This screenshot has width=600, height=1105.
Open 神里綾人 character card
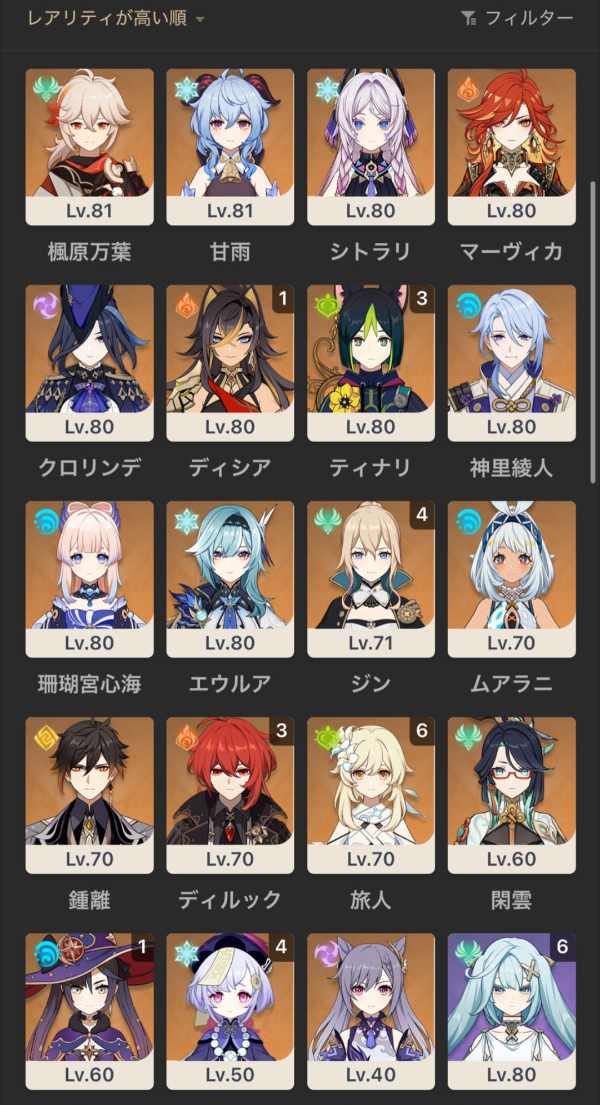click(x=511, y=362)
